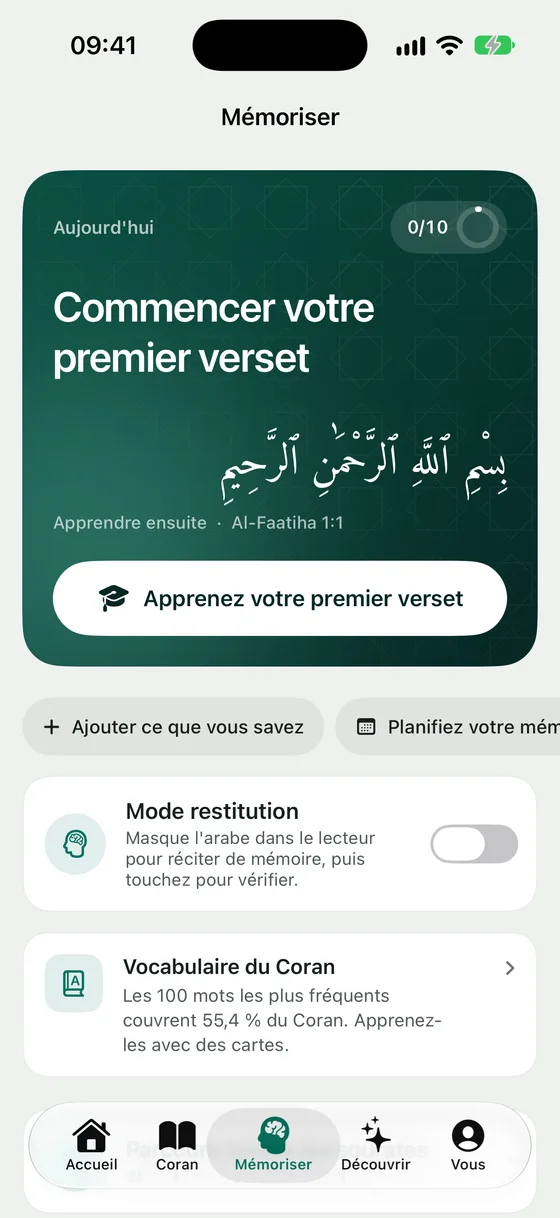Switch to the Coran tab
560x1218 pixels.
(177, 1145)
